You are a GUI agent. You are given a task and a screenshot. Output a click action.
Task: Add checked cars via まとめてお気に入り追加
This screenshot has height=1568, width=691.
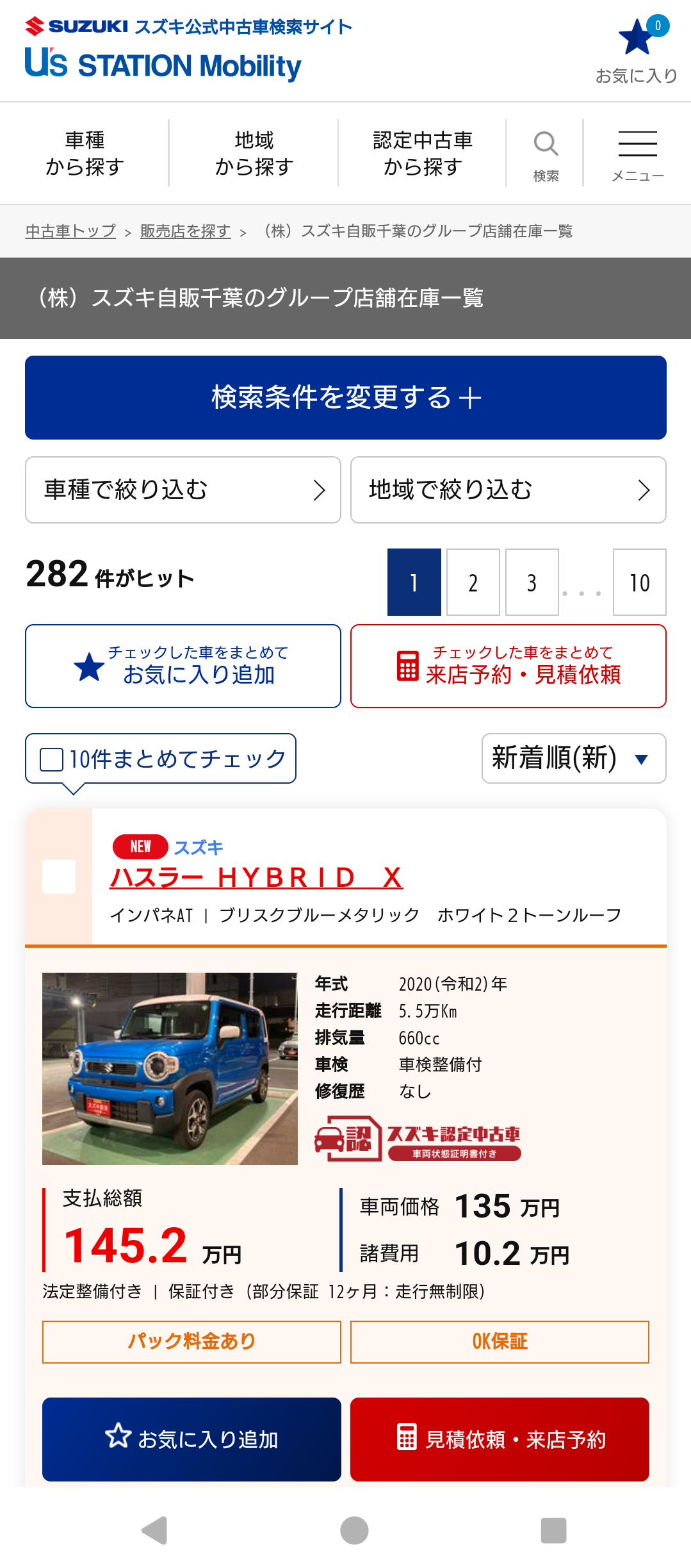(x=183, y=666)
